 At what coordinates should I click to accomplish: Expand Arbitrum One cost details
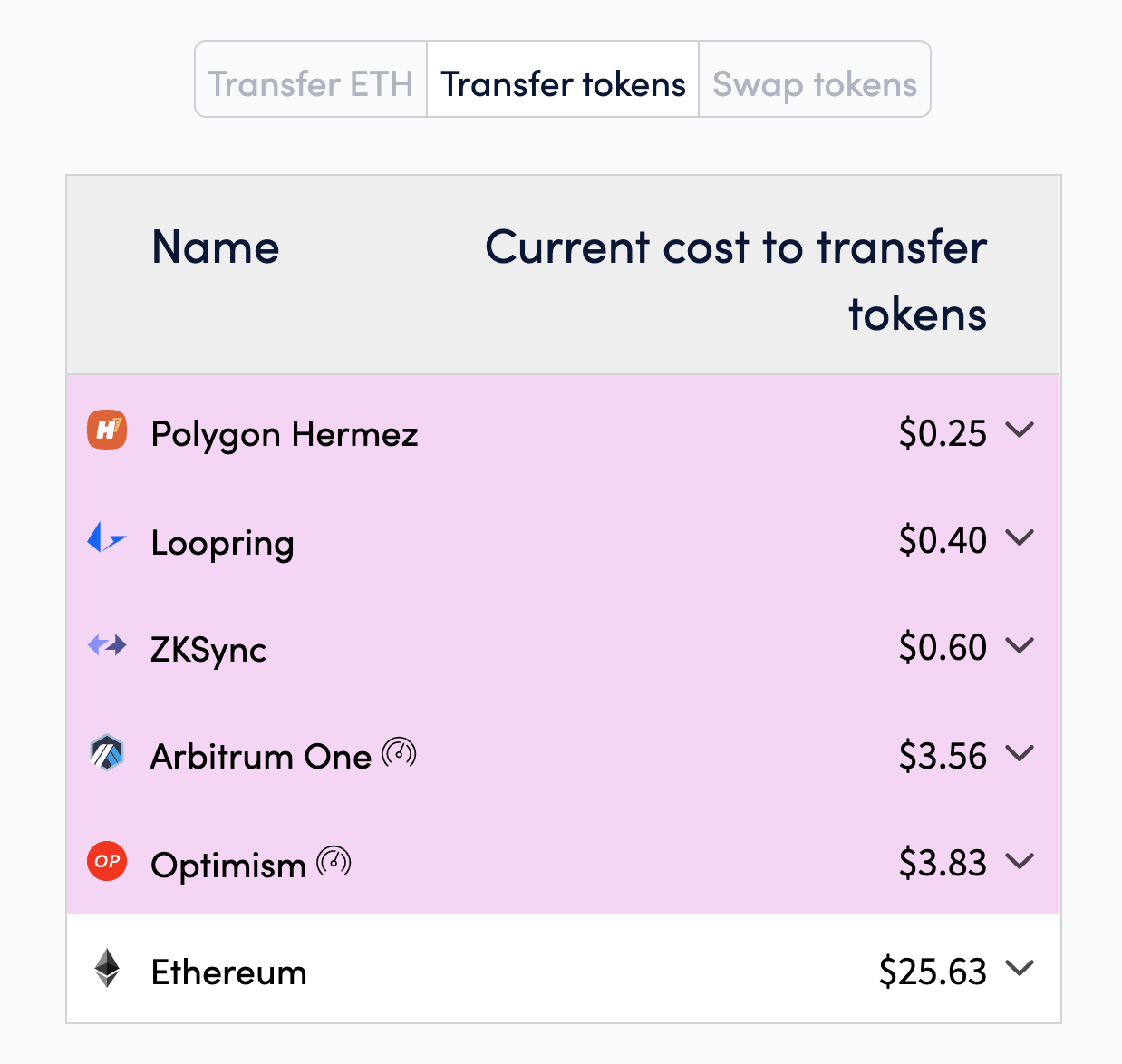tap(1020, 753)
